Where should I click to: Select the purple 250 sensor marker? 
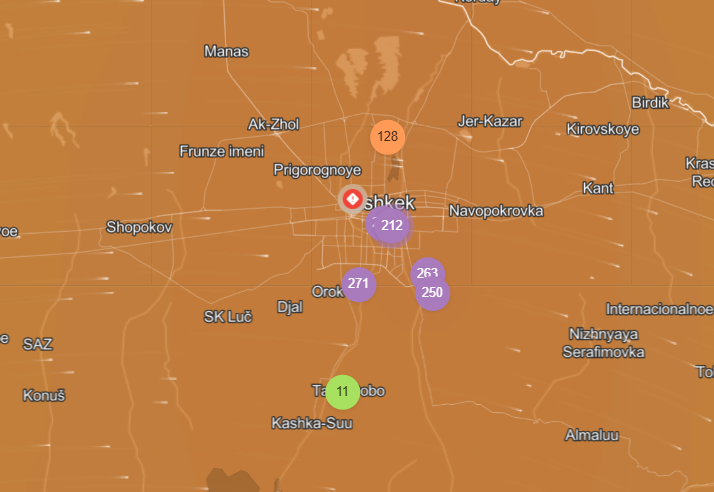click(433, 293)
